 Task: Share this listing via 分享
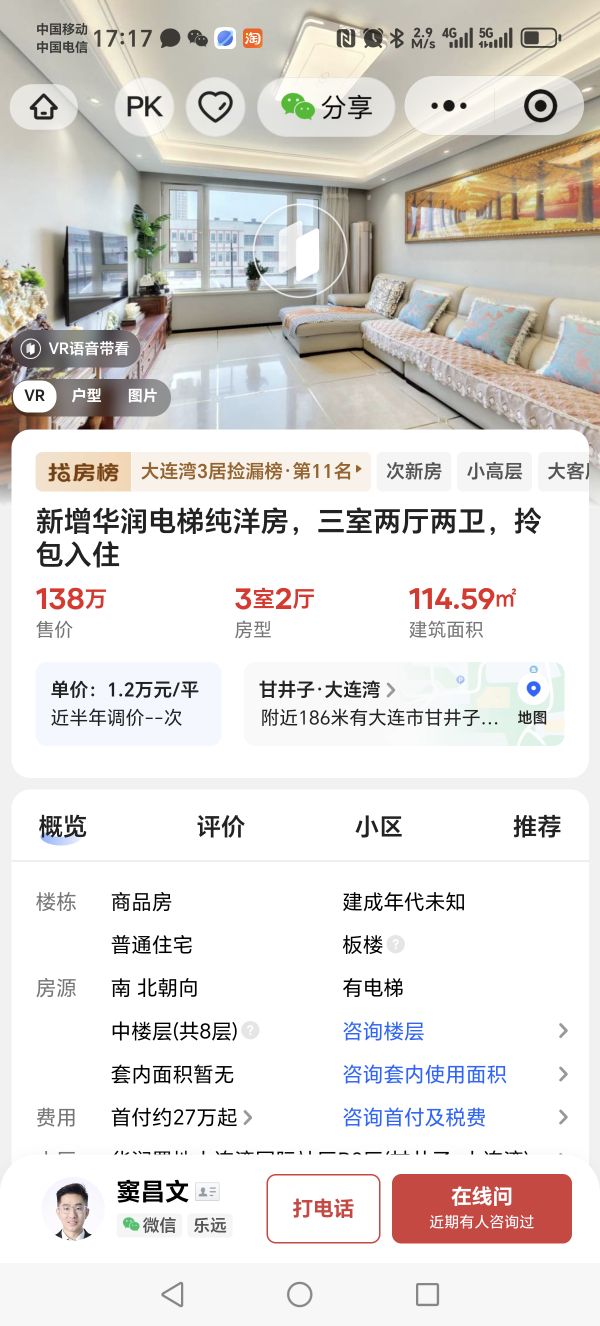(x=326, y=107)
